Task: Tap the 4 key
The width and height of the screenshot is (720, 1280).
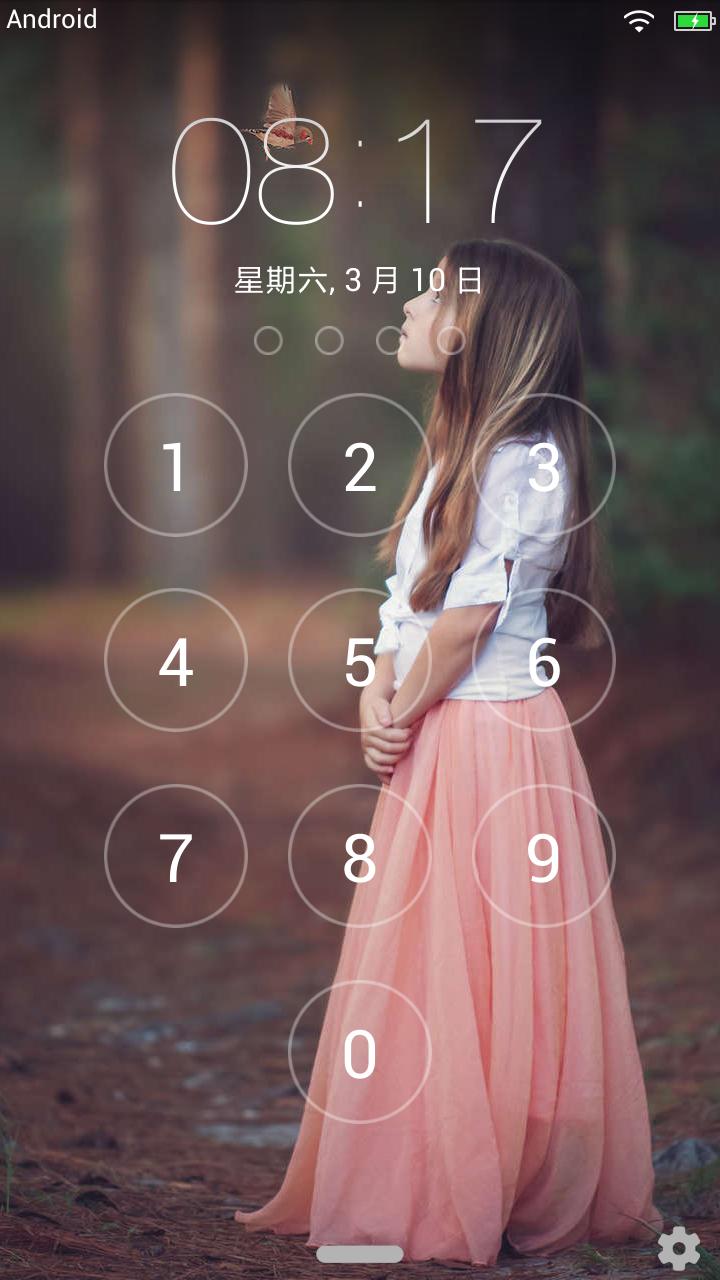Action: (x=176, y=660)
